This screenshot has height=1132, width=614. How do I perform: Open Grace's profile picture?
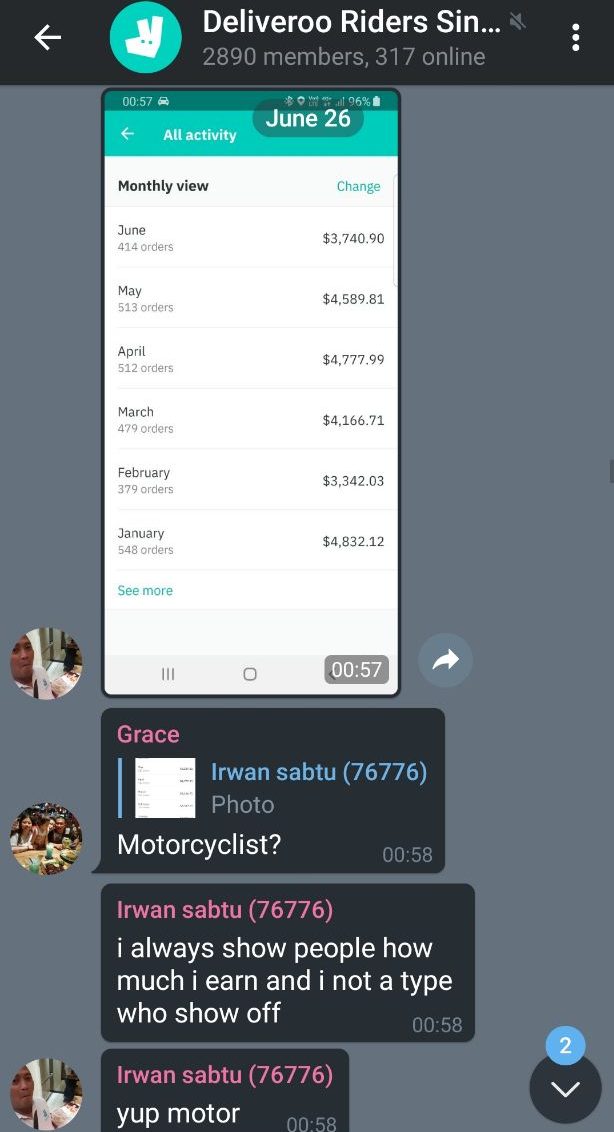pyautogui.click(x=46, y=838)
